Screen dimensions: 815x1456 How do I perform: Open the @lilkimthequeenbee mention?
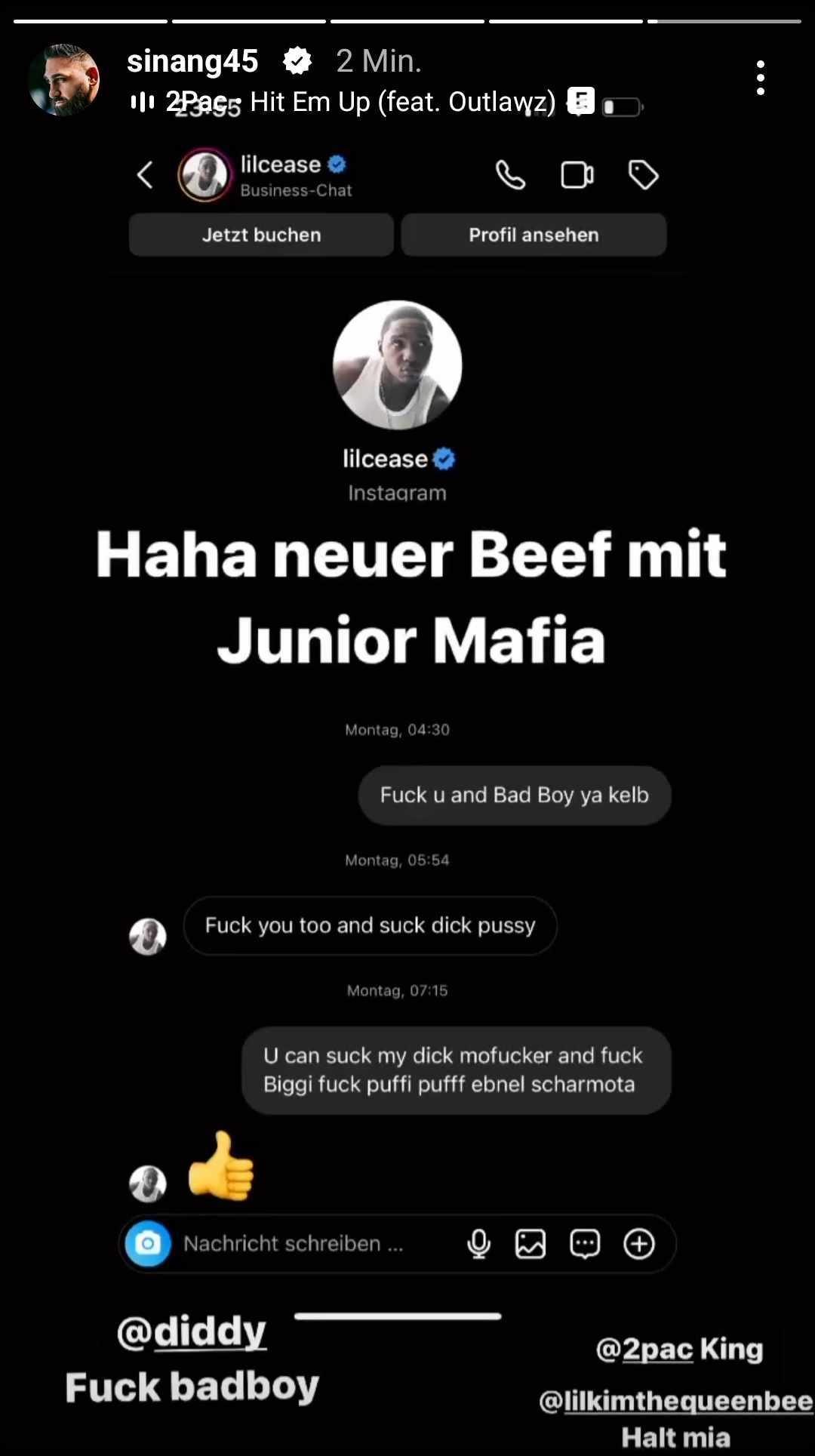pyautogui.click(x=676, y=1401)
